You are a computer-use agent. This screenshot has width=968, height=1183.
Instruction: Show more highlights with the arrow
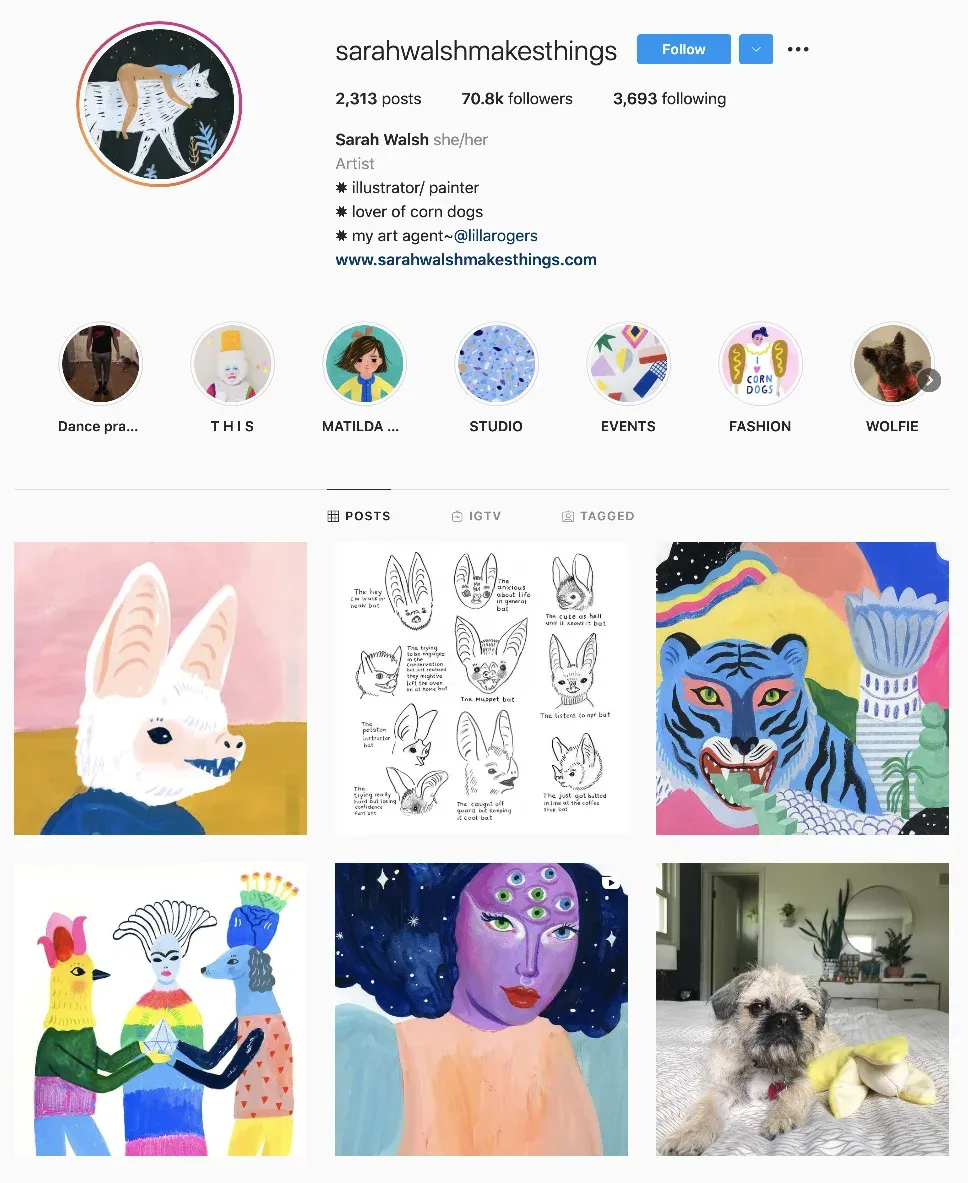[930, 380]
